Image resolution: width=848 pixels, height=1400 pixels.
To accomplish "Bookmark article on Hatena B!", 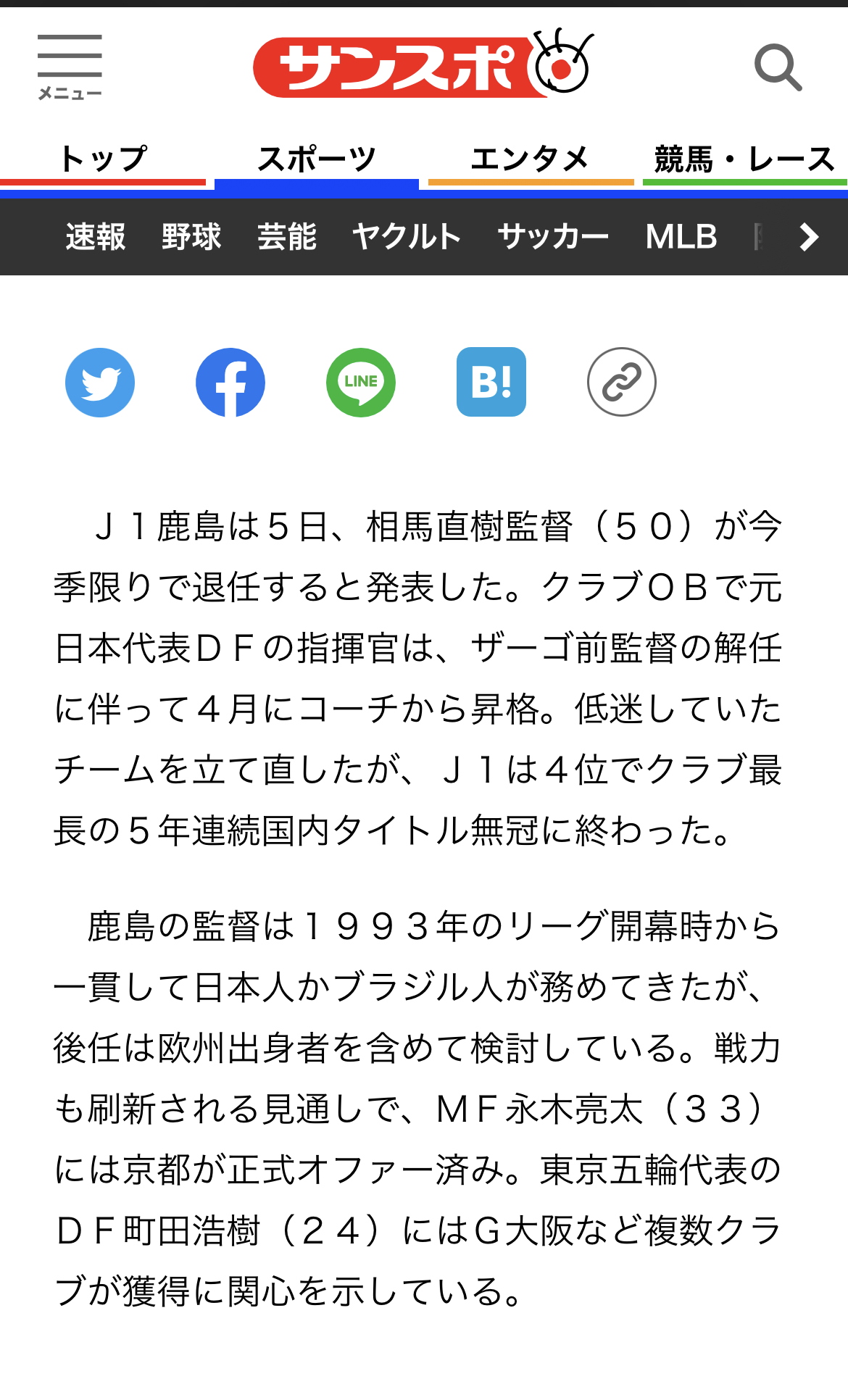I will tap(491, 382).
